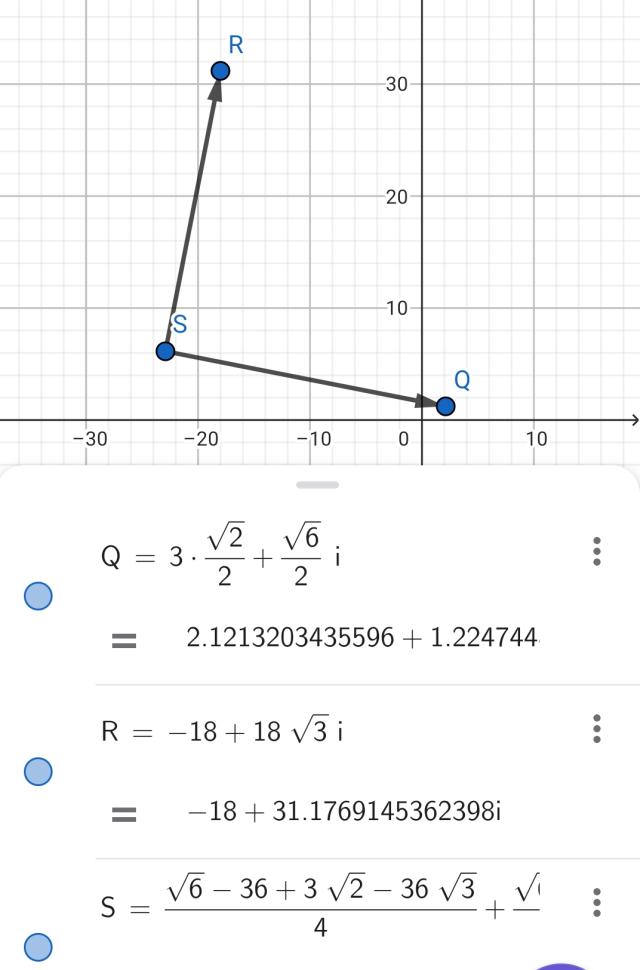Toggle visibility of point Q

(38, 597)
